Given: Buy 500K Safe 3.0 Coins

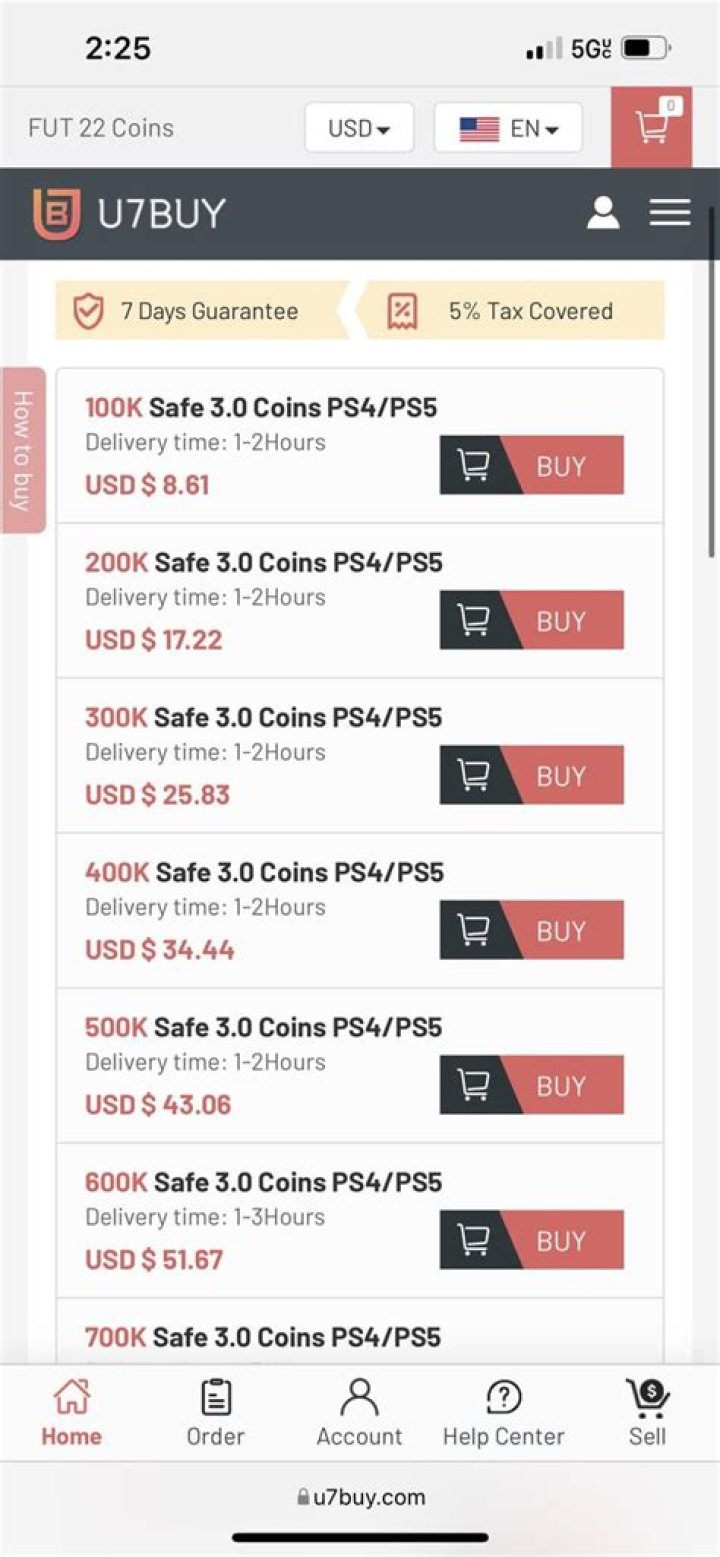Looking at the screenshot, I should pyautogui.click(x=532, y=1085).
